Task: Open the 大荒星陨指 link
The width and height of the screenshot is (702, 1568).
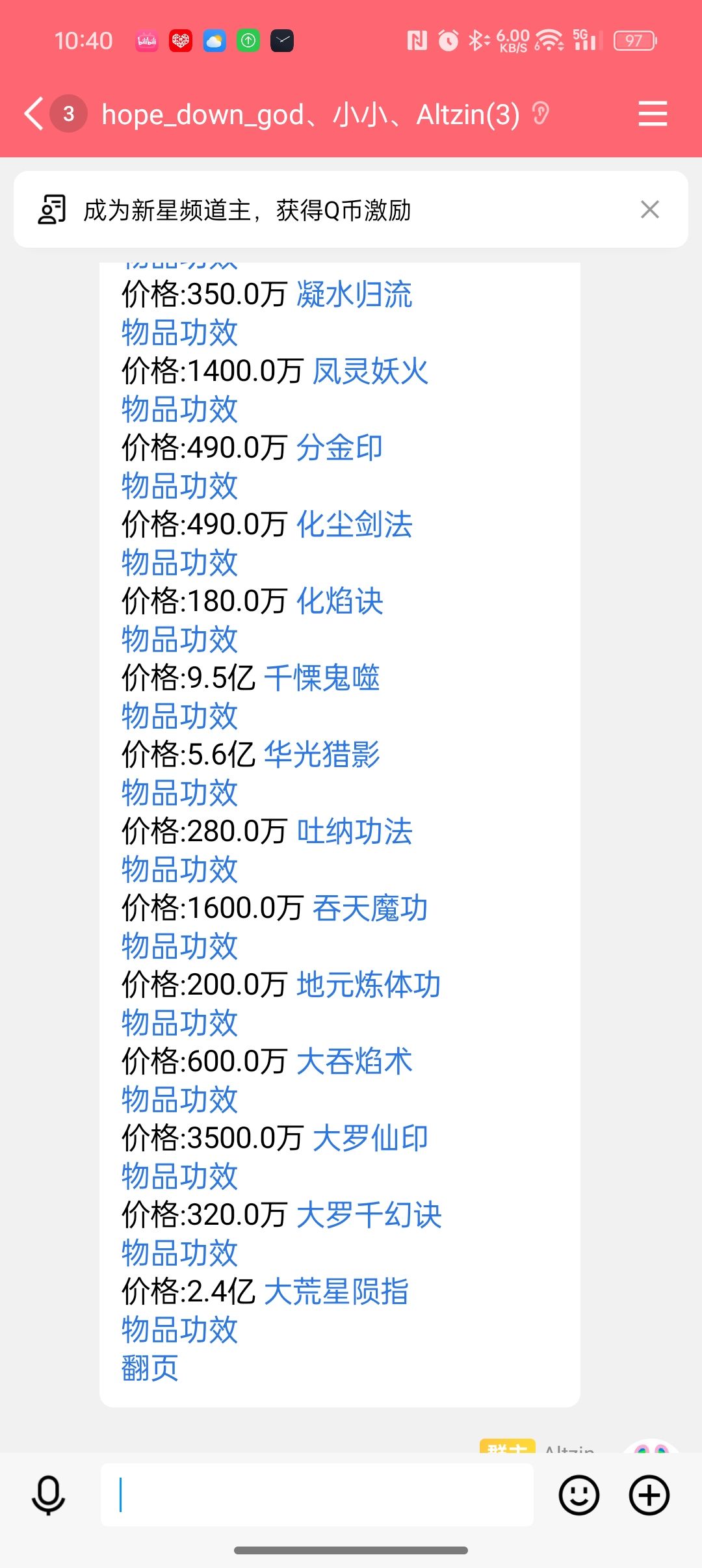Action: point(336,1292)
